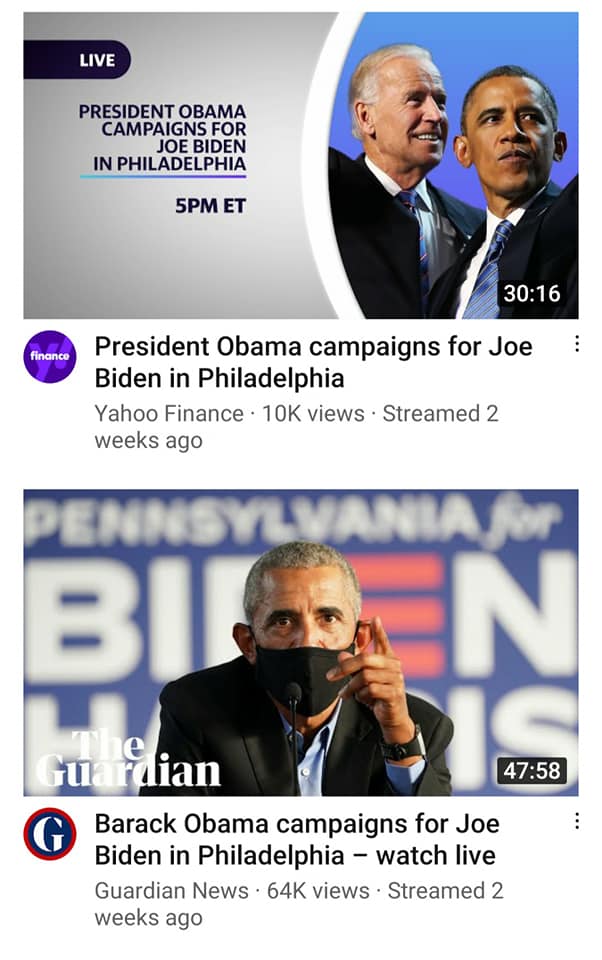Open 'Barack Obama campaigns... watch live' title
The width and height of the screenshot is (602, 960).
pyautogui.click(x=296, y=840)
